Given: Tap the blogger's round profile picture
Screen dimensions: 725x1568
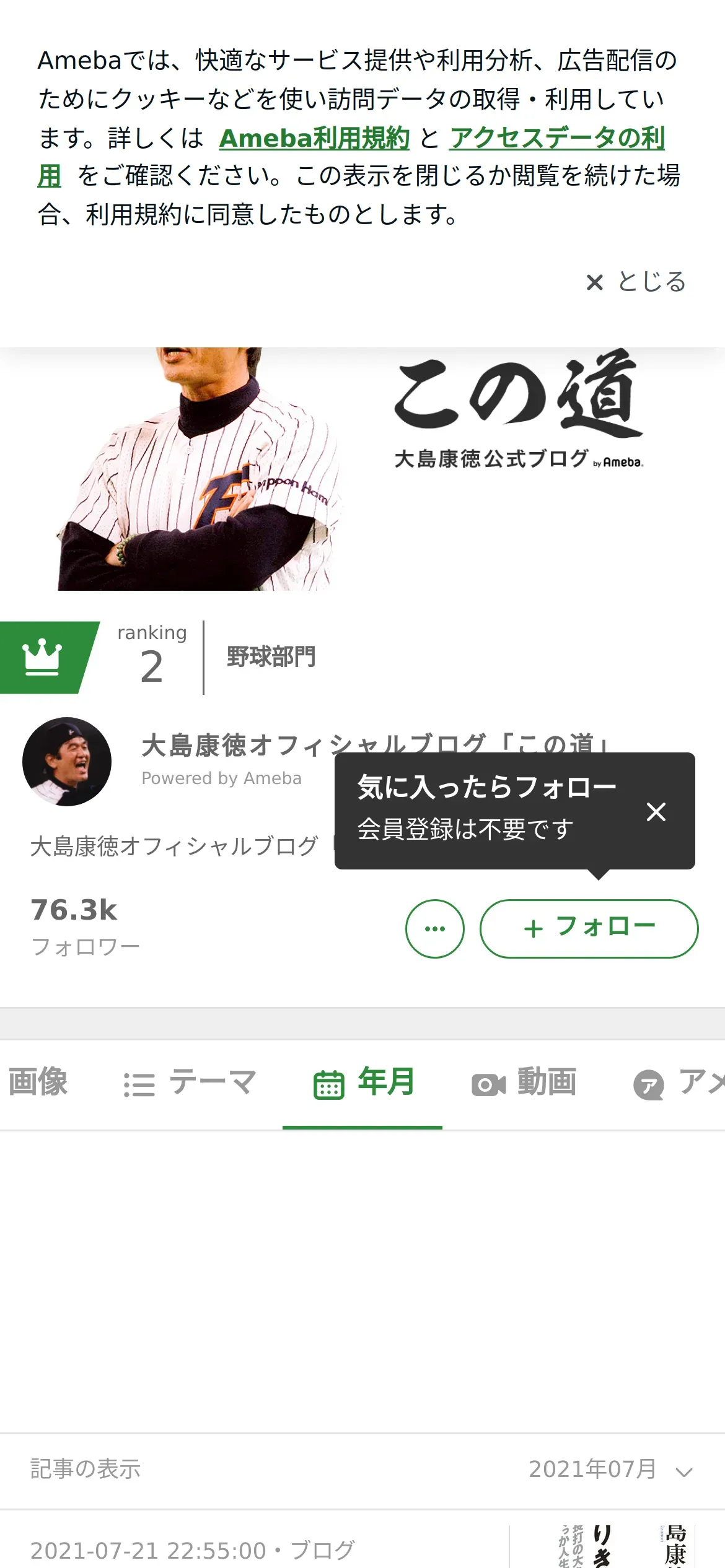Looking at the screenshot, I should click(x=67, y=762).
